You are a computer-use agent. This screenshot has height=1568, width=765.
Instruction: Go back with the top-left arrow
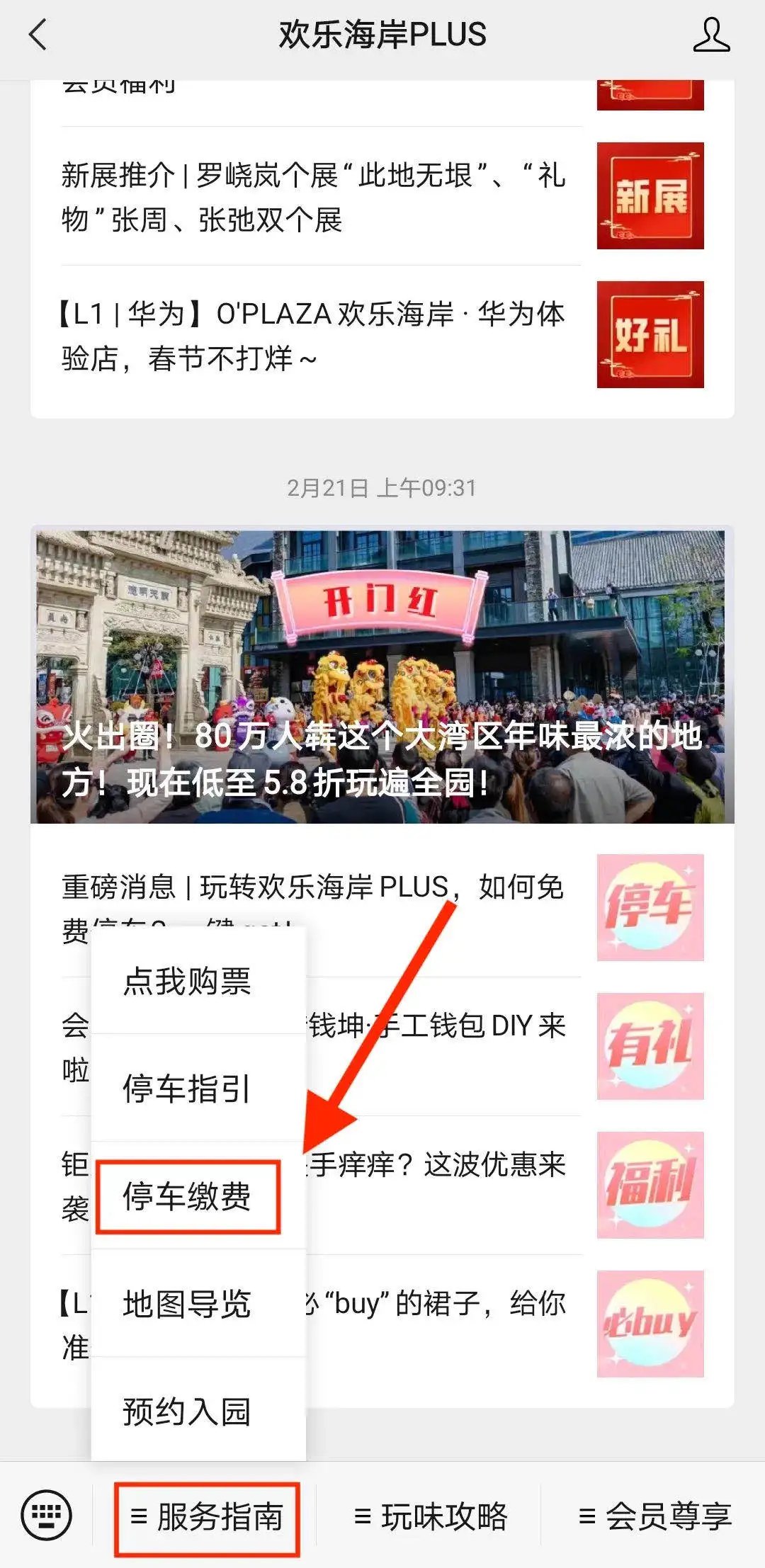pos(38,35)
